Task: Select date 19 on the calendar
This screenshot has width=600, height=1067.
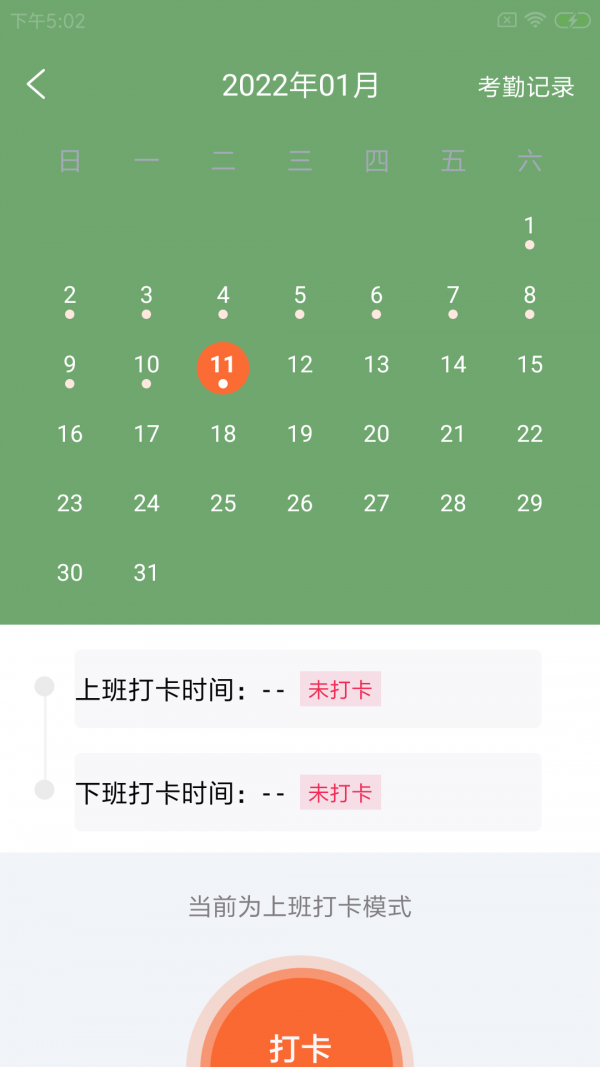Action: [300, 434]
